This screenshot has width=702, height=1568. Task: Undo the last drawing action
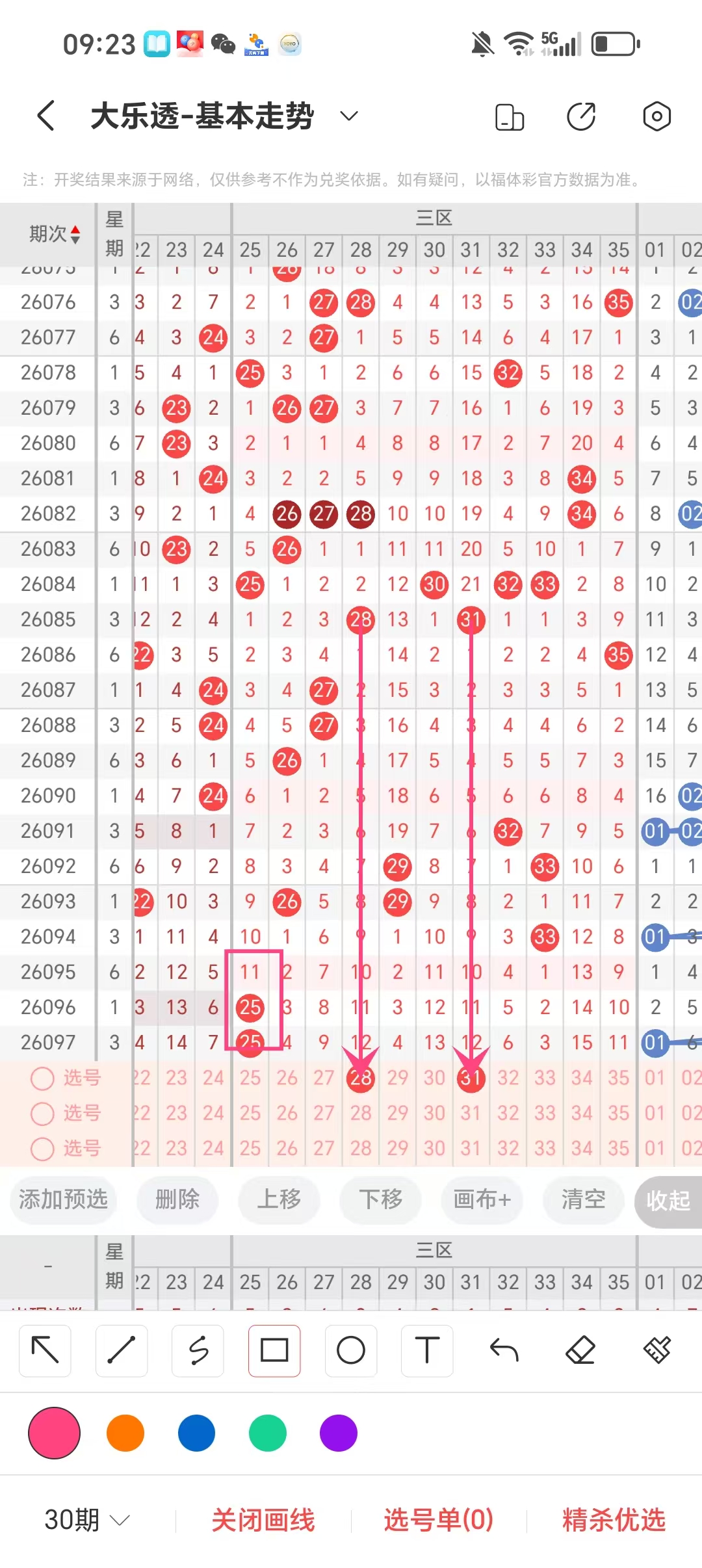(x=504, y=1351)
